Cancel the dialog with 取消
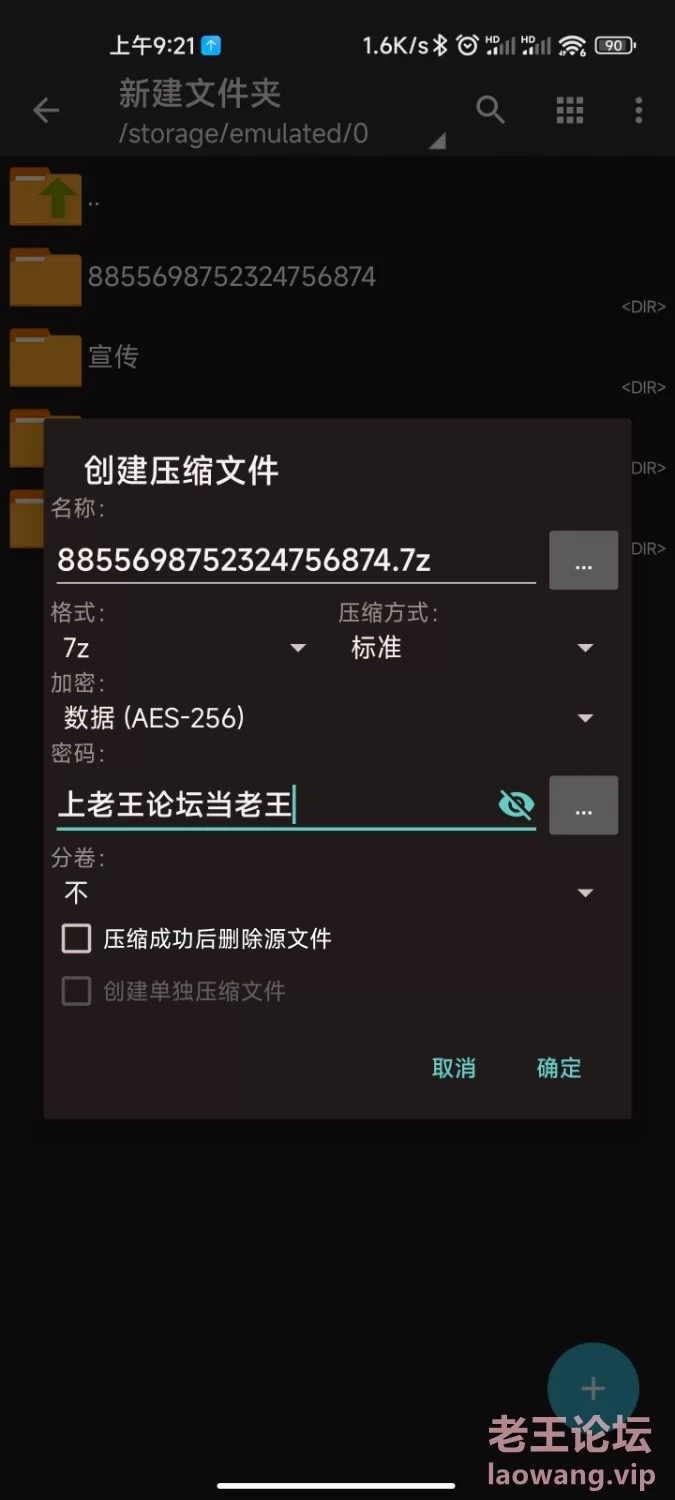675x1500 pixels. (453, 1068)
